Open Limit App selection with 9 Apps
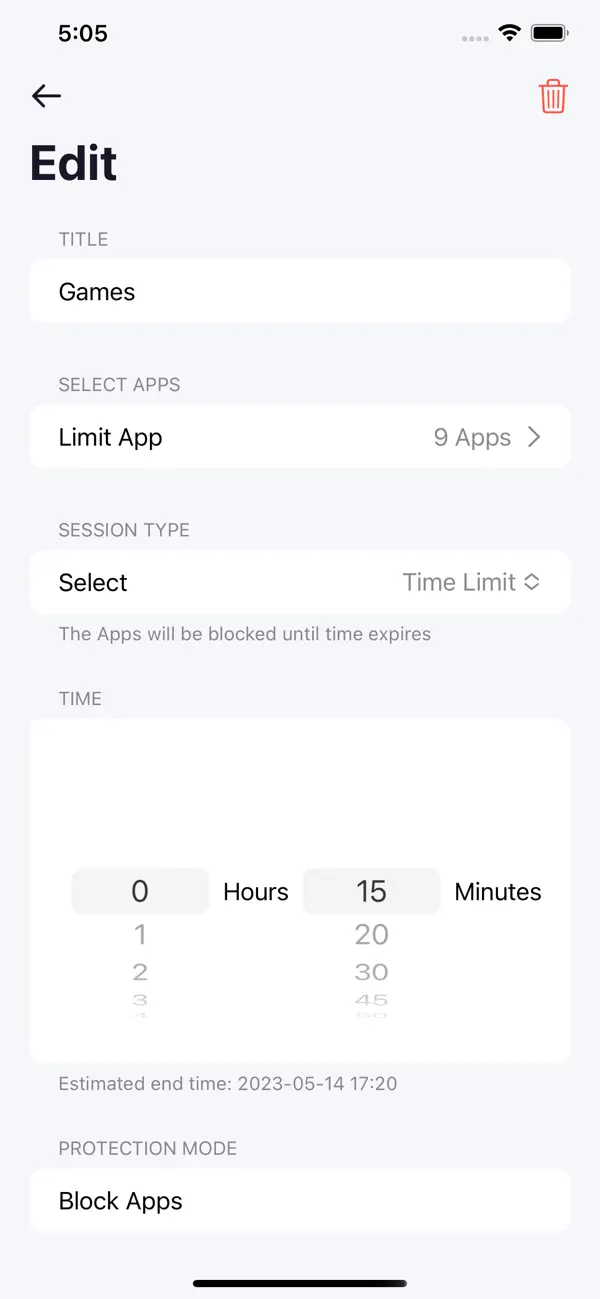 coord(300,437)
